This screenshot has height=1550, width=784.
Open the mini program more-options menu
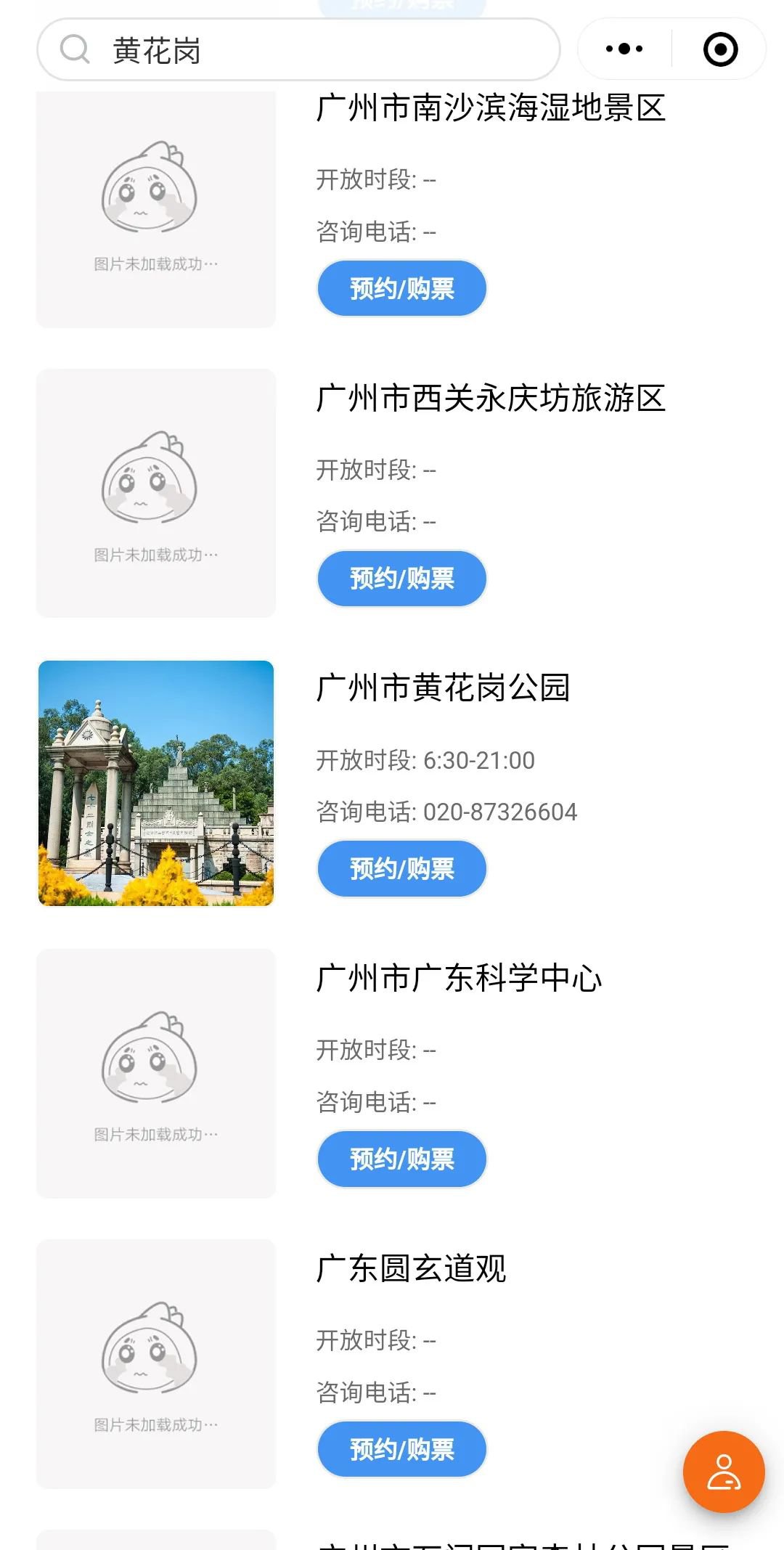[624, 49]
